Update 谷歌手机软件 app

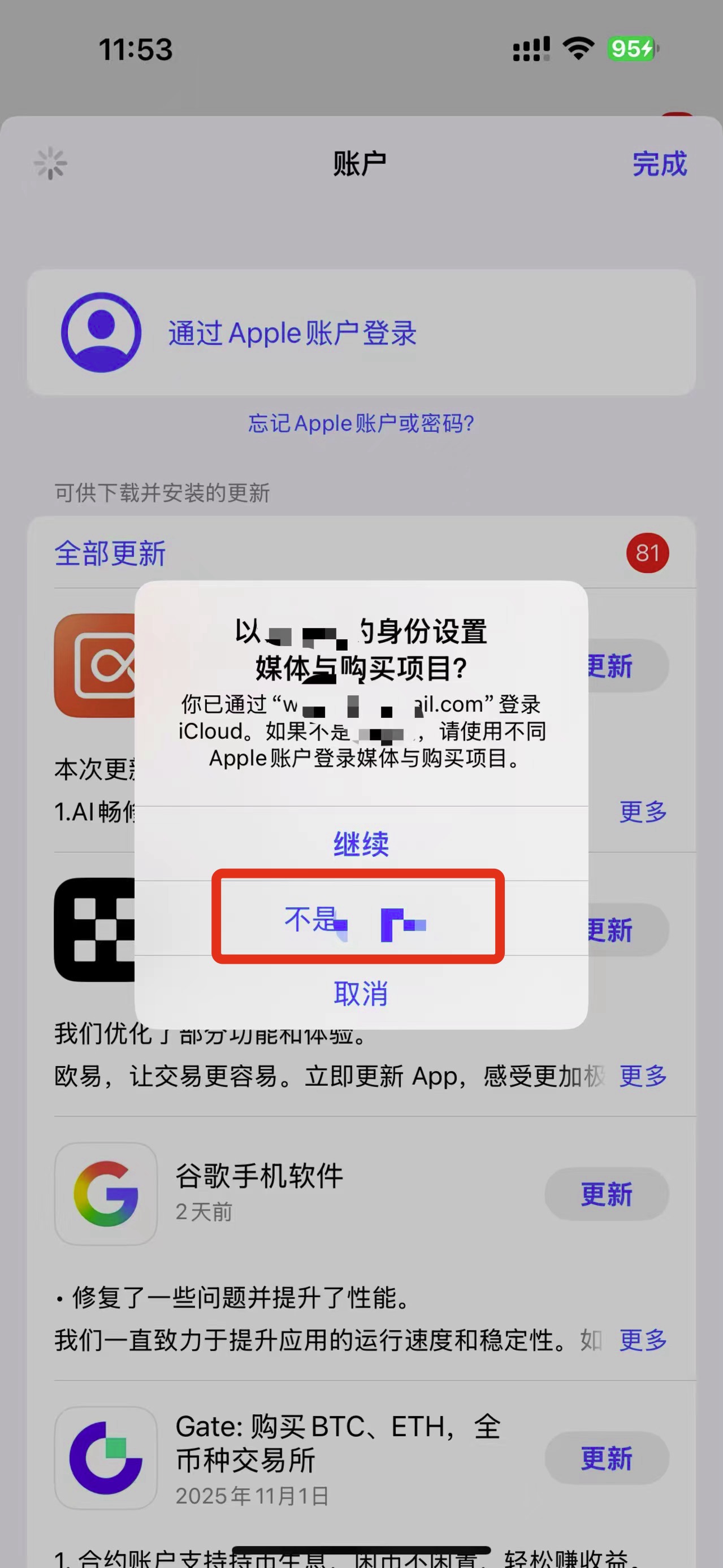pyautogui.click(x=606, y=1194)
